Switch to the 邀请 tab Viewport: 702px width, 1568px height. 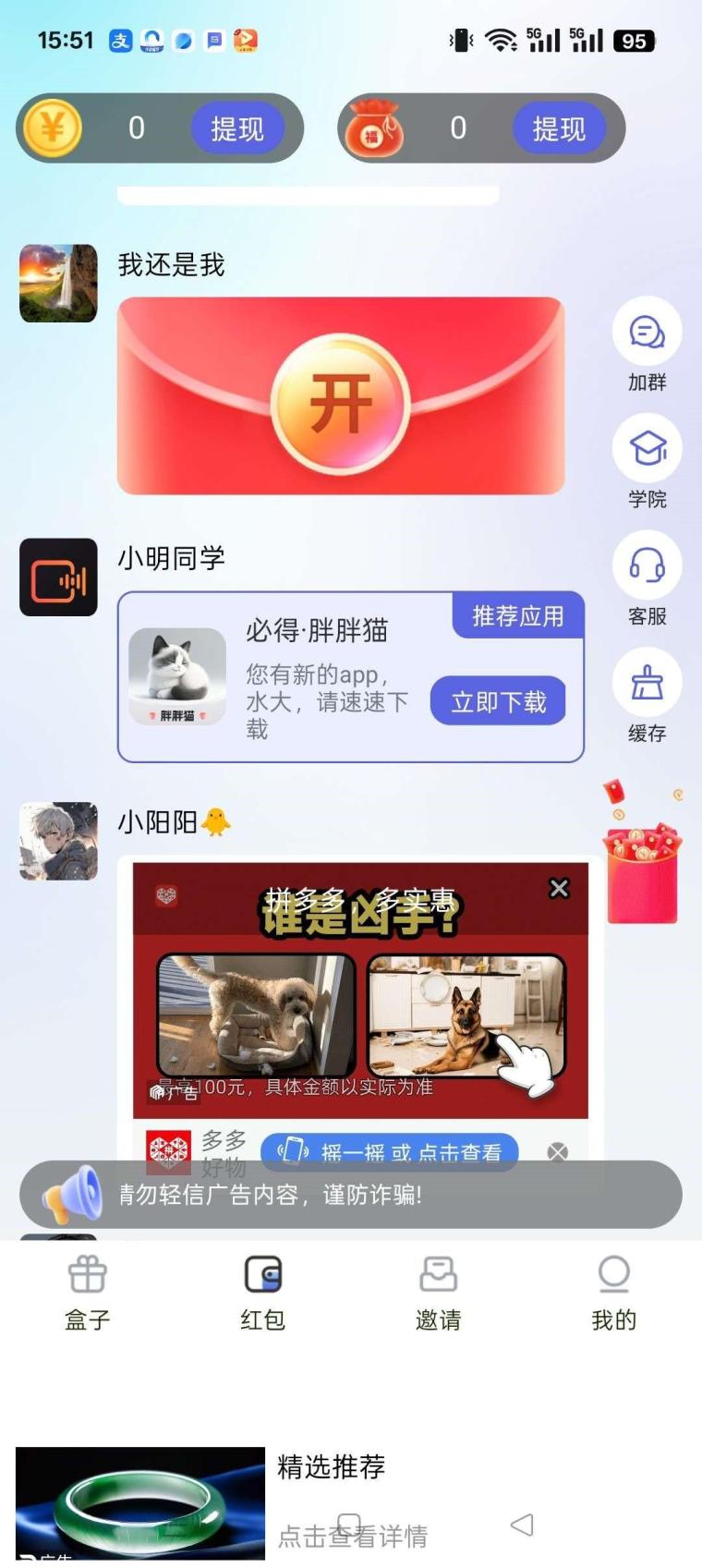pos(438,1292)
